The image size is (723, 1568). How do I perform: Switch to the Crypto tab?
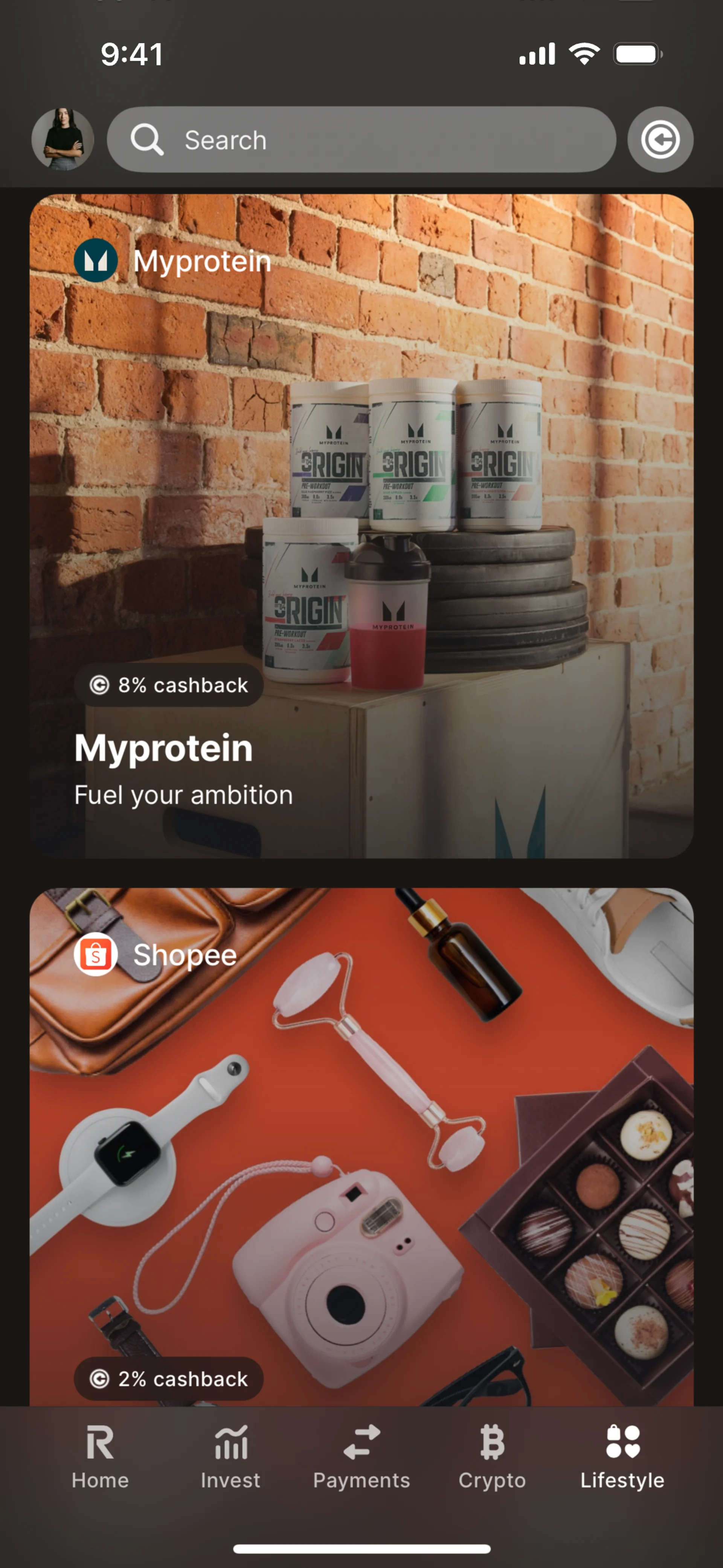(x=492, y=1456)
